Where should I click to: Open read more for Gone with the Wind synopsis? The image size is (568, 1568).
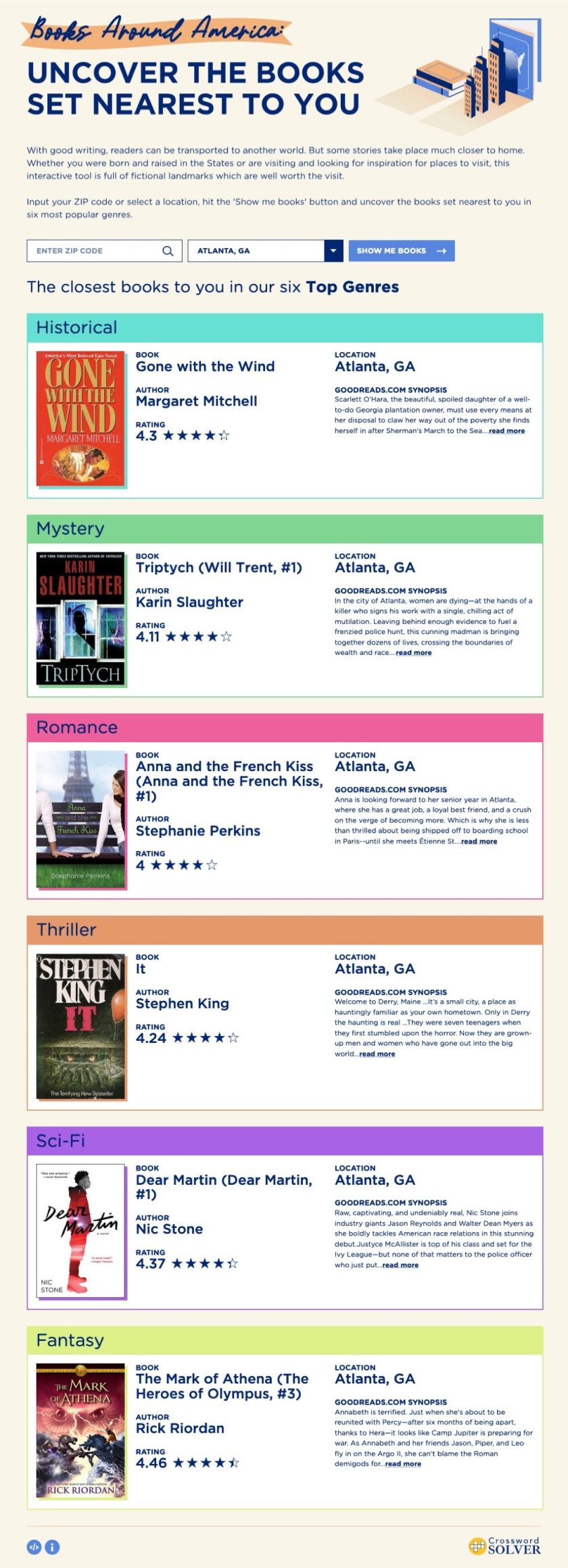508,430
